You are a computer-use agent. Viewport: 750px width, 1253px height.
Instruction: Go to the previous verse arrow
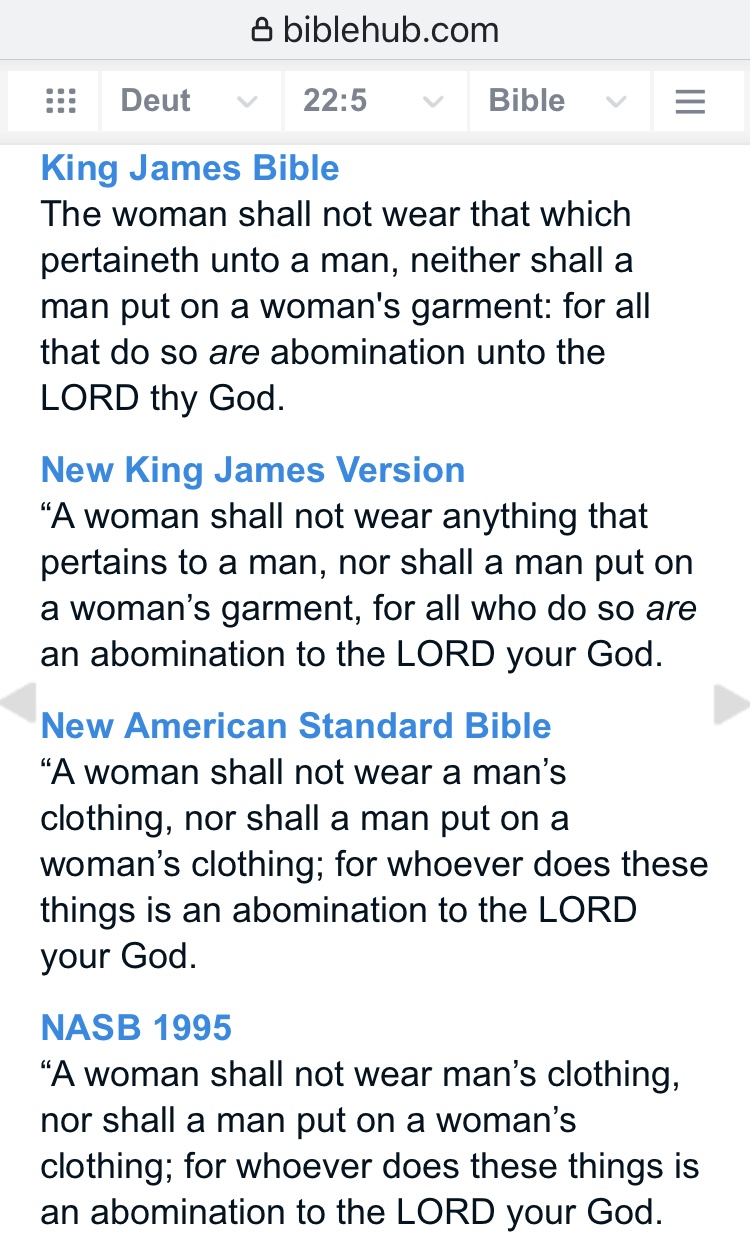coord(18,703)
